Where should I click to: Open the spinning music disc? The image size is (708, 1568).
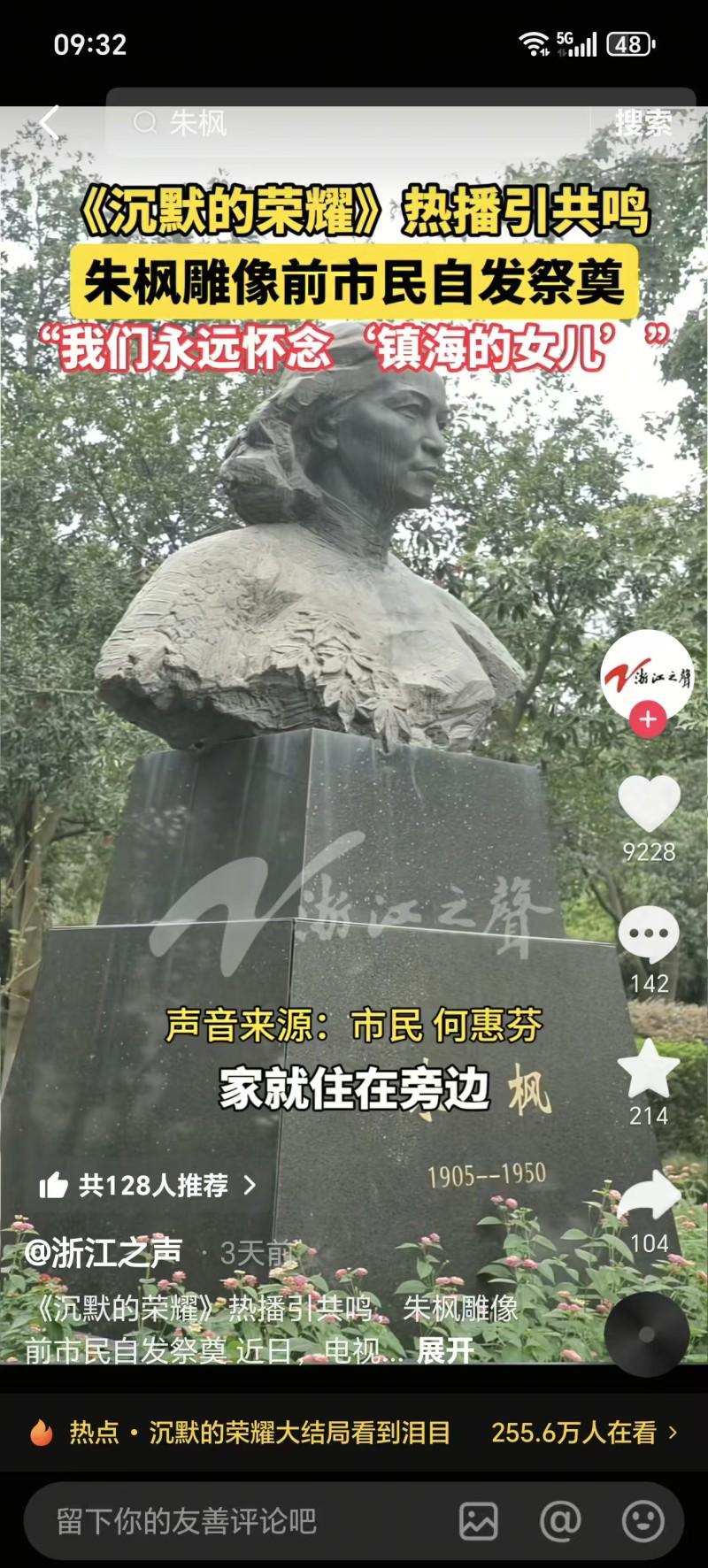(647, 1334)
